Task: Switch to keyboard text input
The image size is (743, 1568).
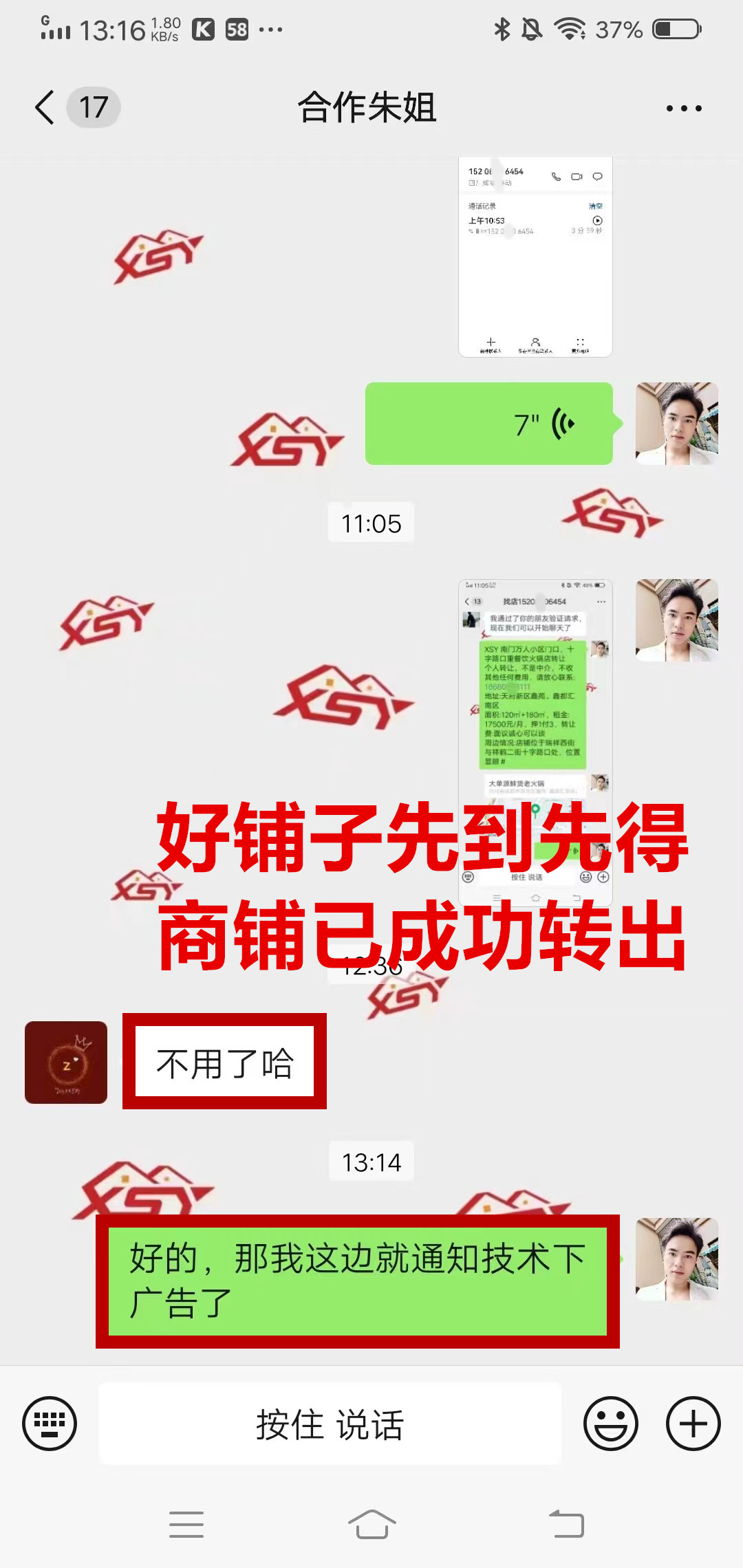Action: (50, 1423)
